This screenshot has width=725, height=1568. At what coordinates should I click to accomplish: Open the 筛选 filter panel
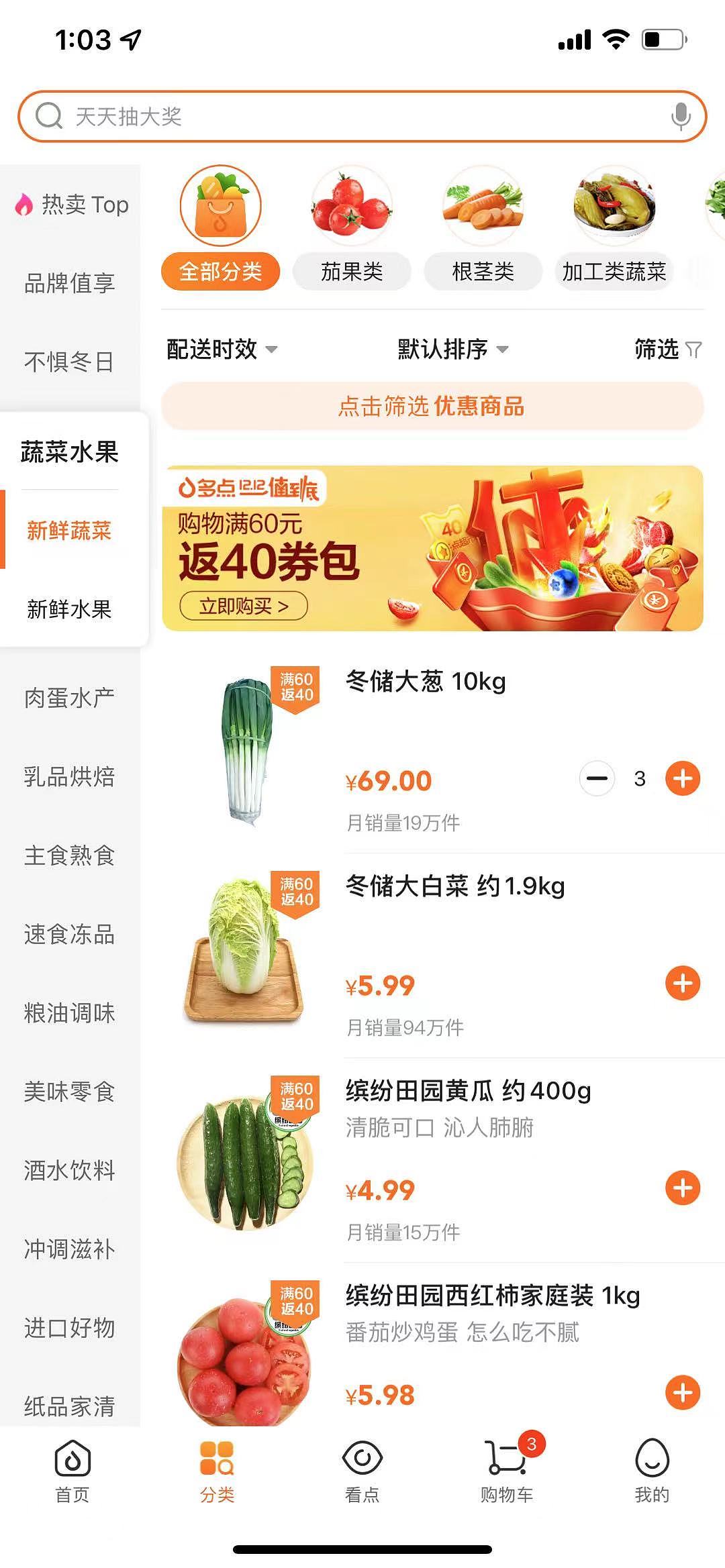[x=667, y=349]
